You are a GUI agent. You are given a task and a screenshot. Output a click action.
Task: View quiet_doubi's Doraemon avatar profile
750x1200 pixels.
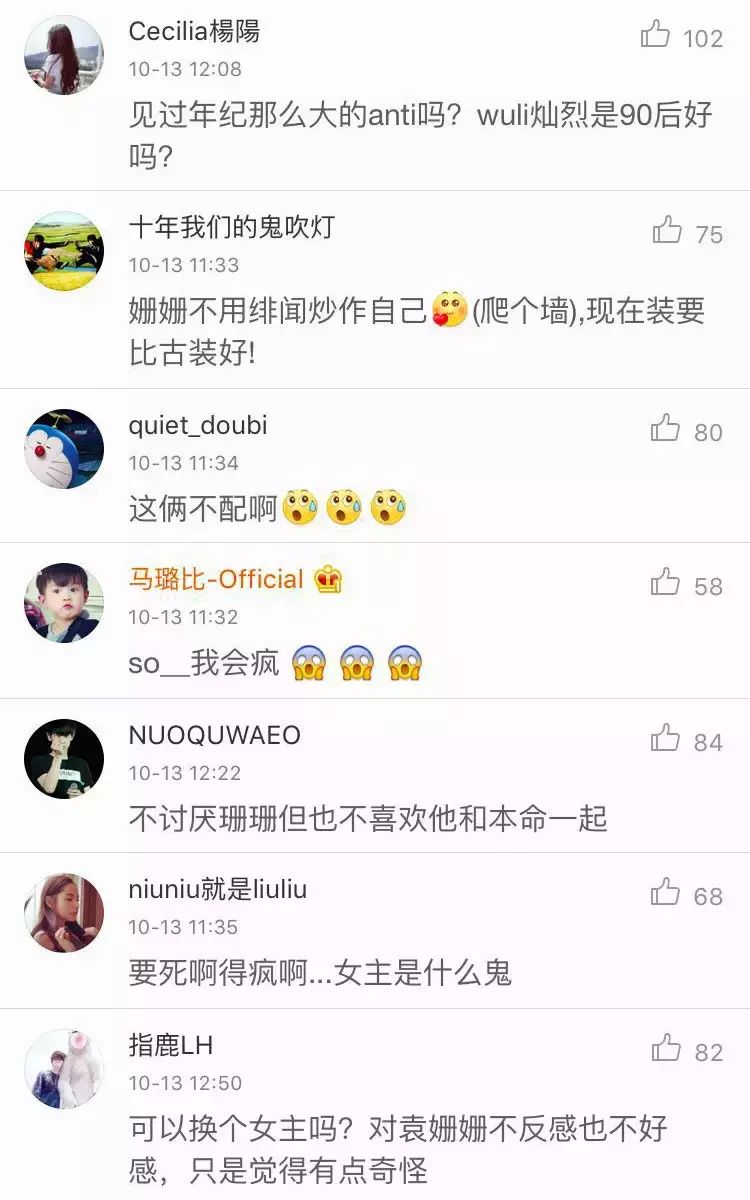click(64, 449)
